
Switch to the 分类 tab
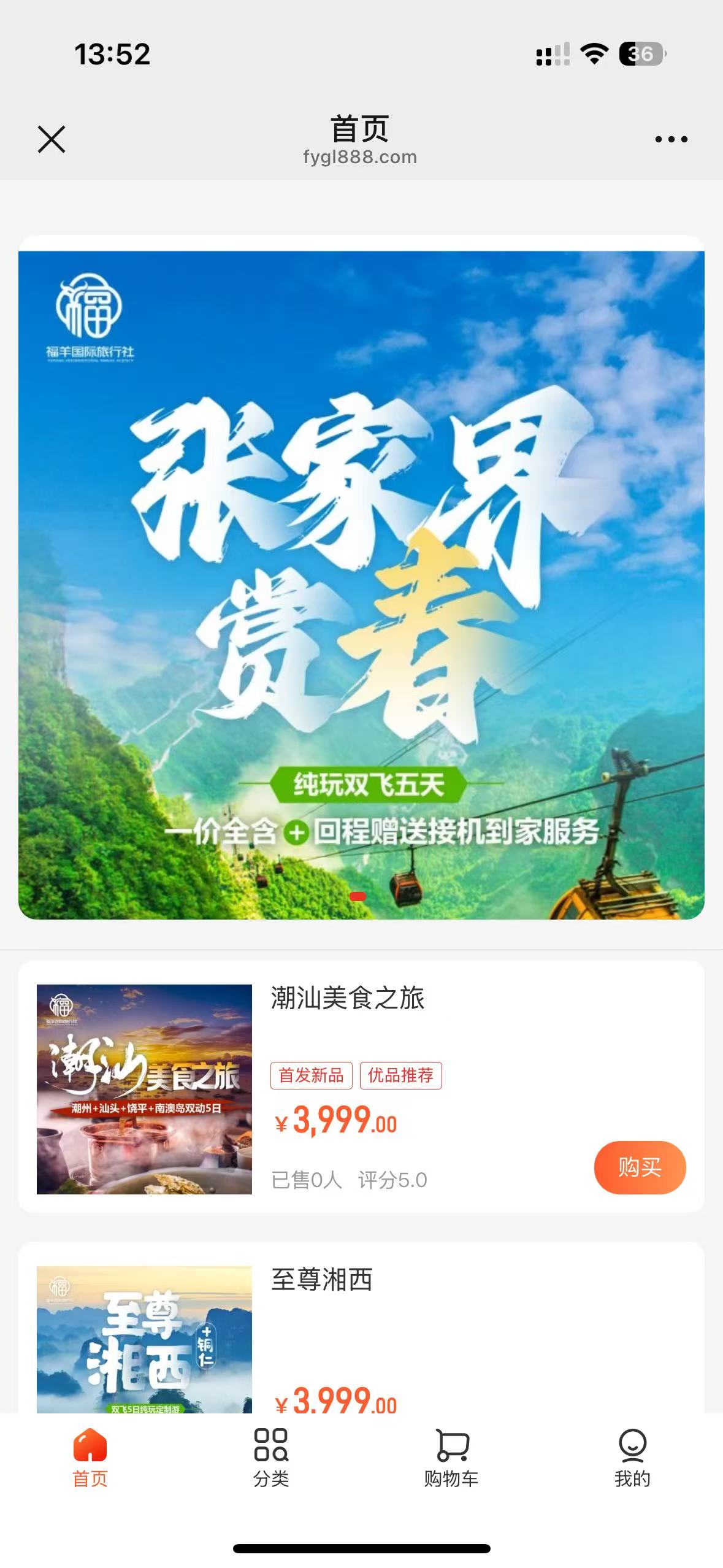(270, 1458)
